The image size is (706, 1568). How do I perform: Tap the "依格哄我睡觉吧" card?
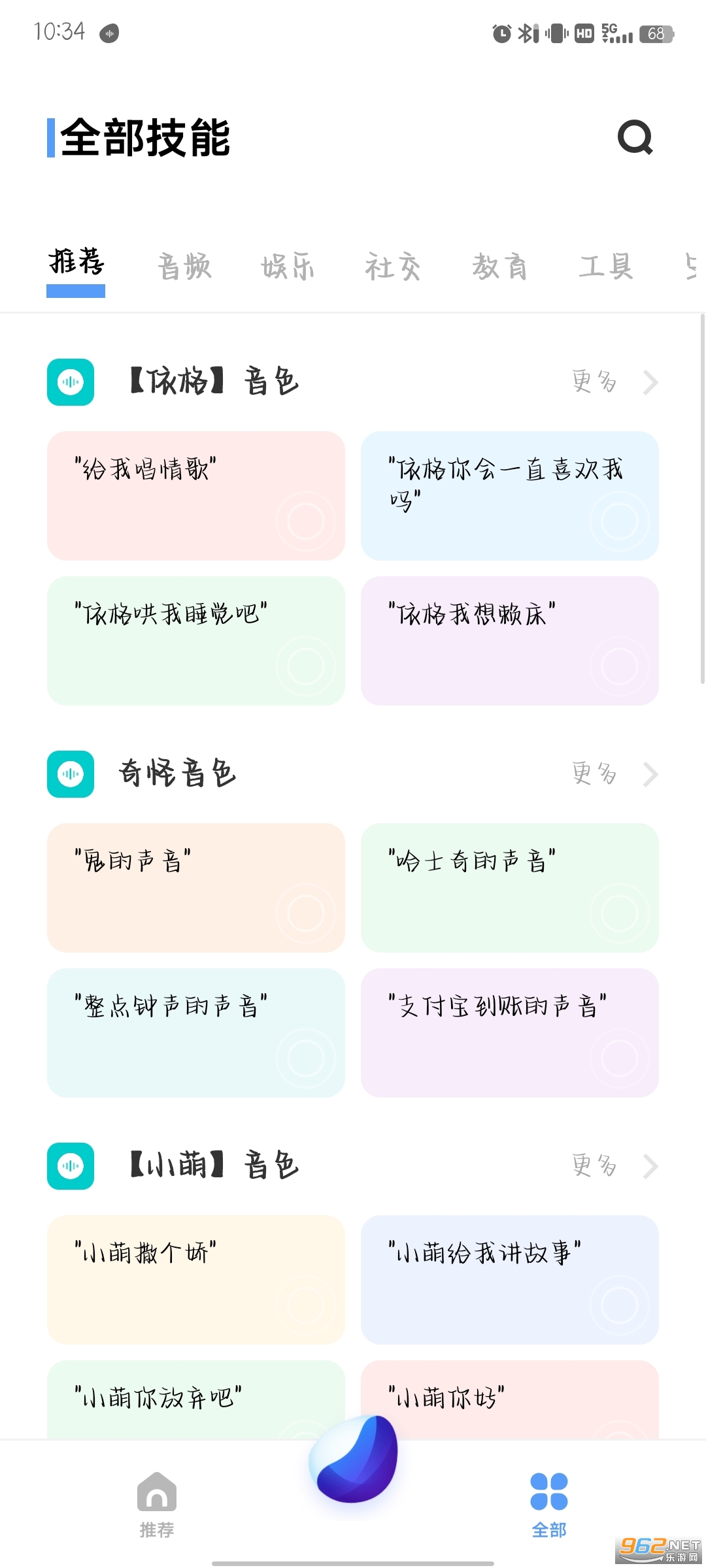pyautogui.click(x=195, y=640)
